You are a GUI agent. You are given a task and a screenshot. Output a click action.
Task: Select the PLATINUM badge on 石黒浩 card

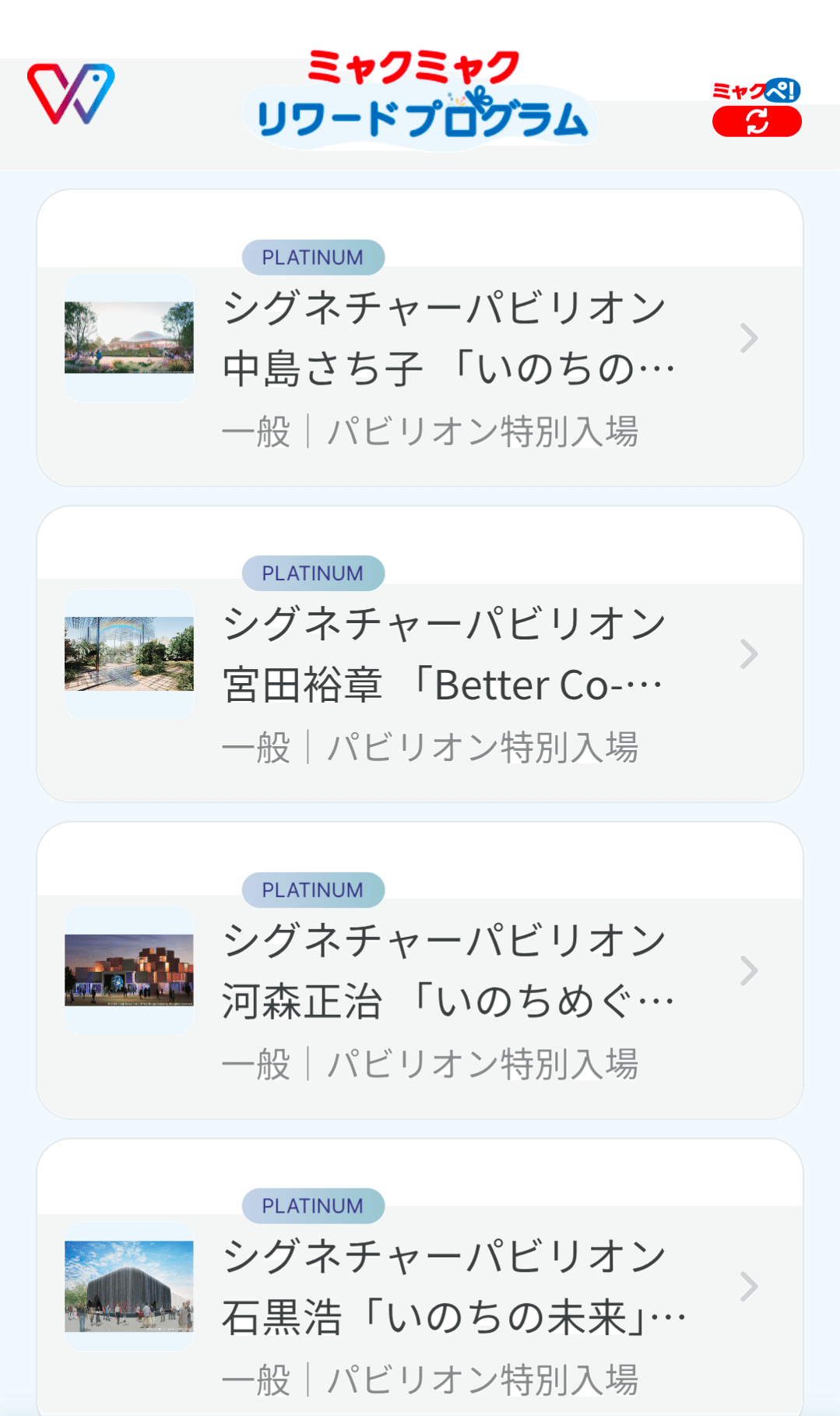coord(313,1205)
